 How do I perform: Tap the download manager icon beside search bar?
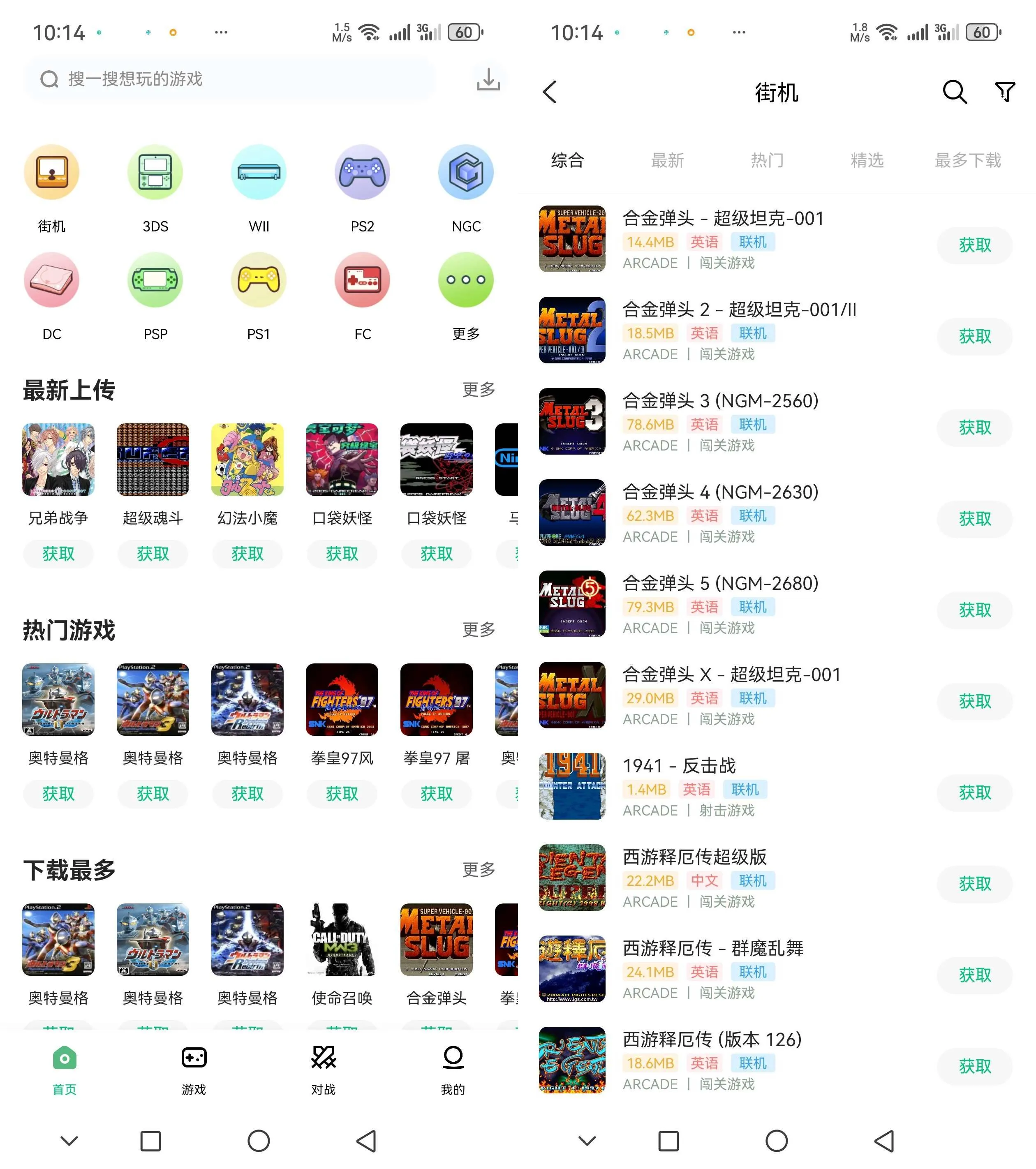(x=488, y=79)
